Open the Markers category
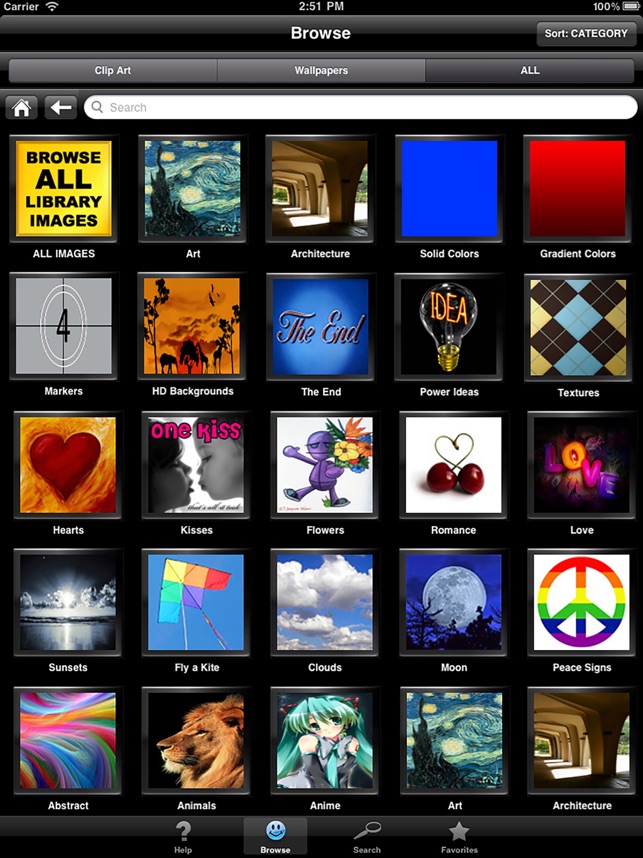Viewport: 643px width, 858px height. coord(64,326)
